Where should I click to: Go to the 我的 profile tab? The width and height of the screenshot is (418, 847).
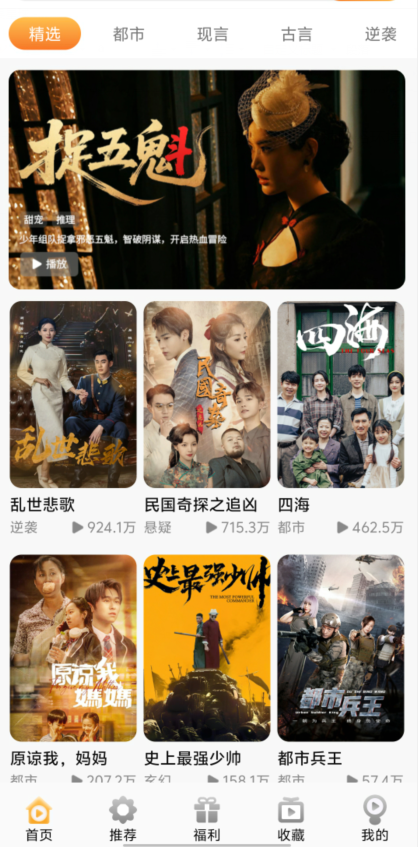(x=375, y=819)
